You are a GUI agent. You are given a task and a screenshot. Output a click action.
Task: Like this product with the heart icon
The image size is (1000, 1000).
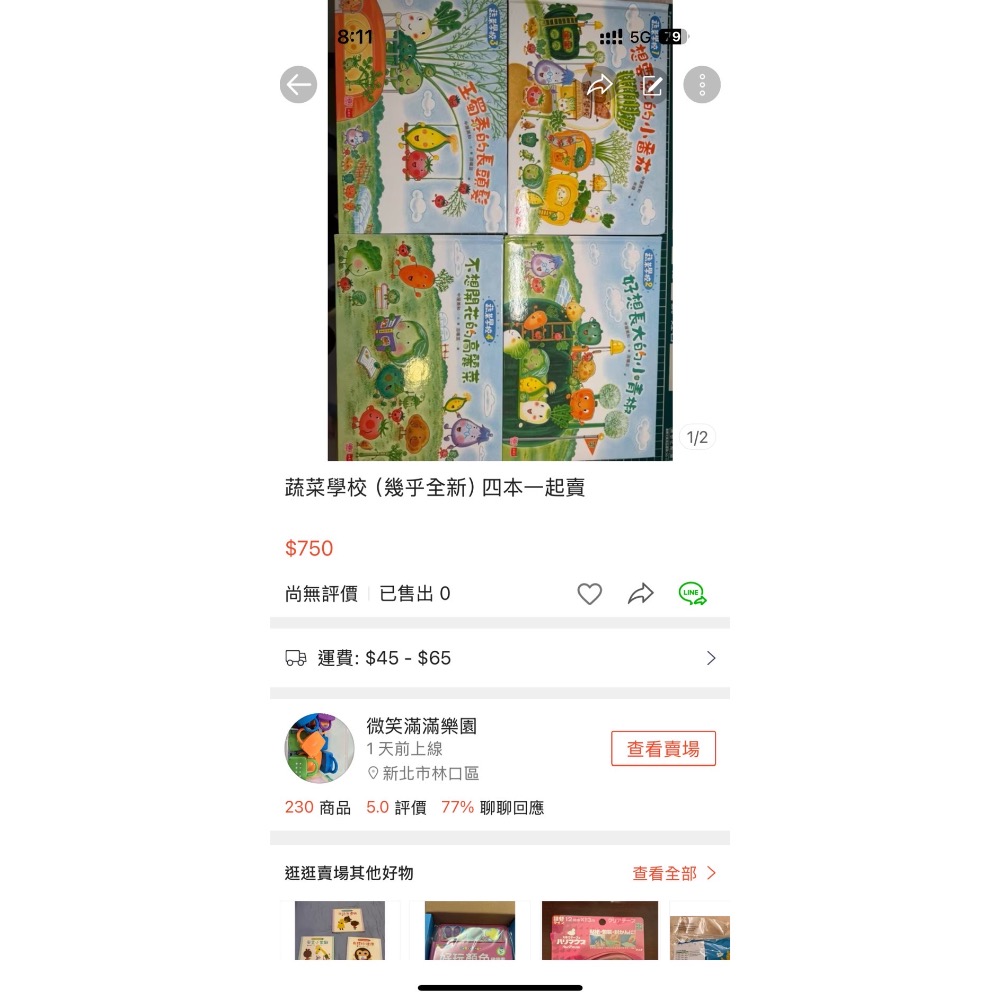tap(590, 594)
